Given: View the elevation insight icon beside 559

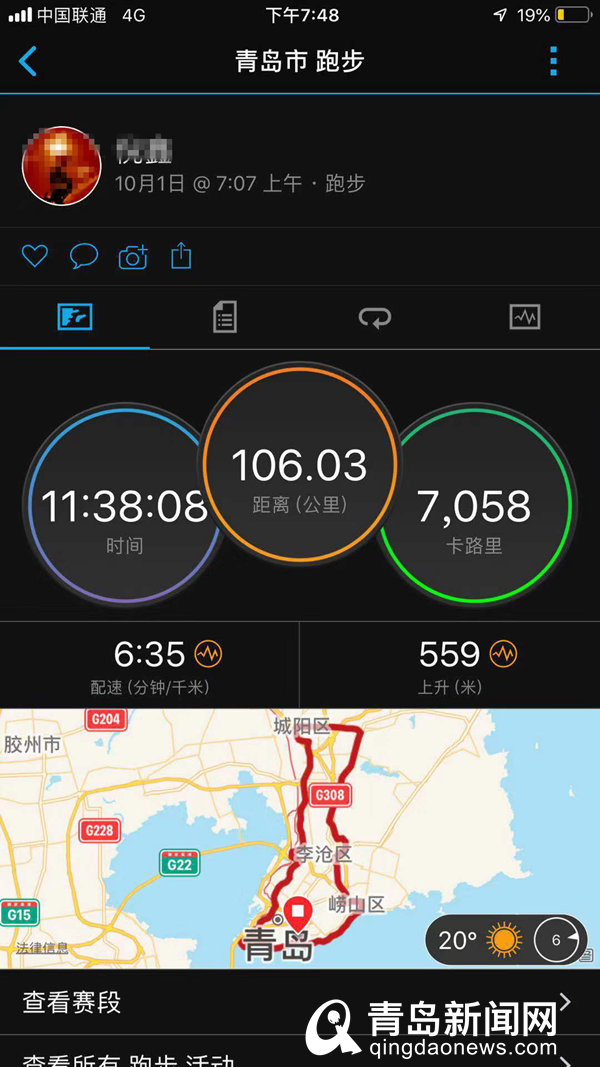Looking at the screenshot, I should (503, 655).
